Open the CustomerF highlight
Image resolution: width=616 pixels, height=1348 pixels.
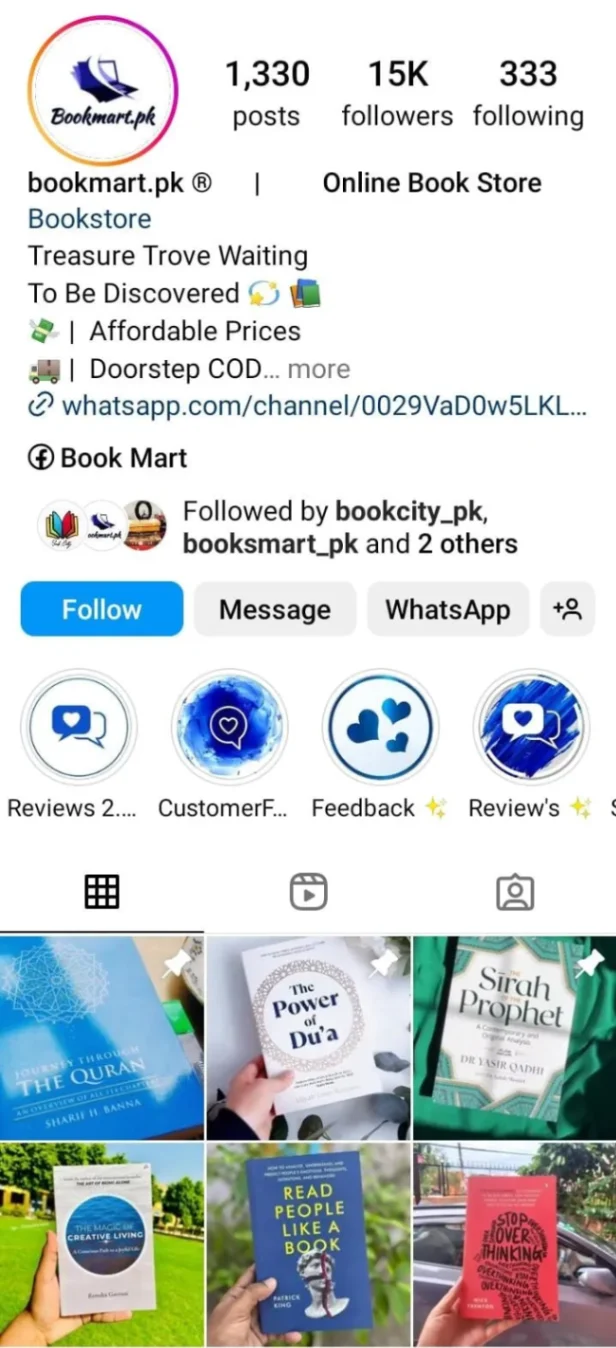pyautogui.click(x=229, y=727)
